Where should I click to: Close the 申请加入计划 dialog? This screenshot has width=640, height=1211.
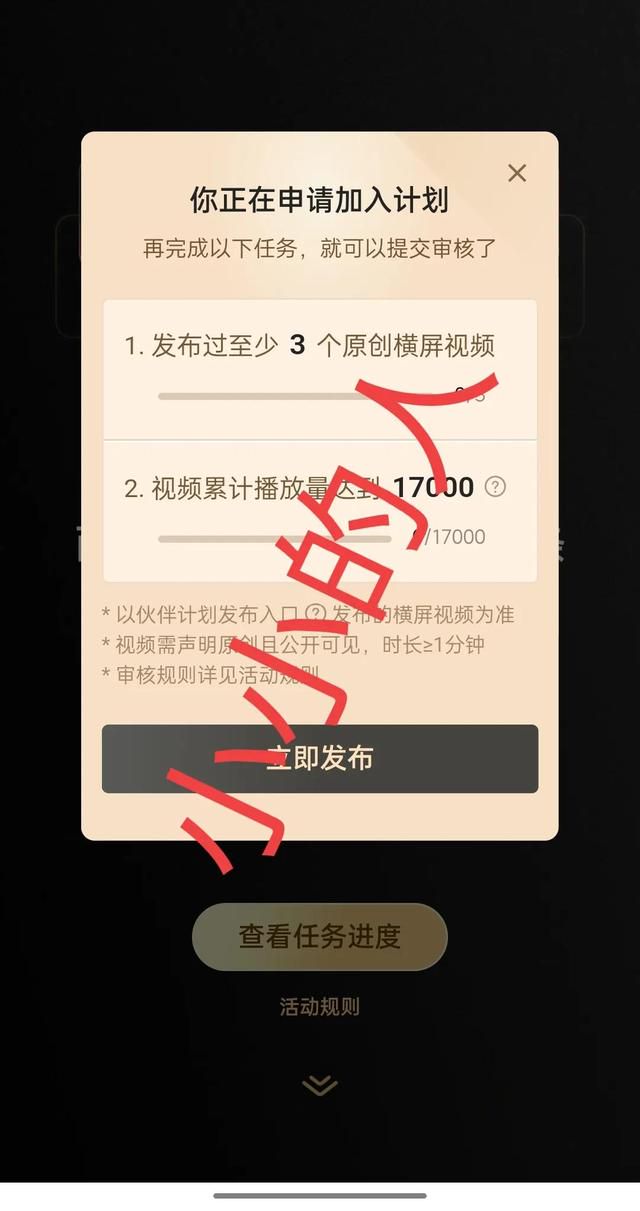pos(516,173)
